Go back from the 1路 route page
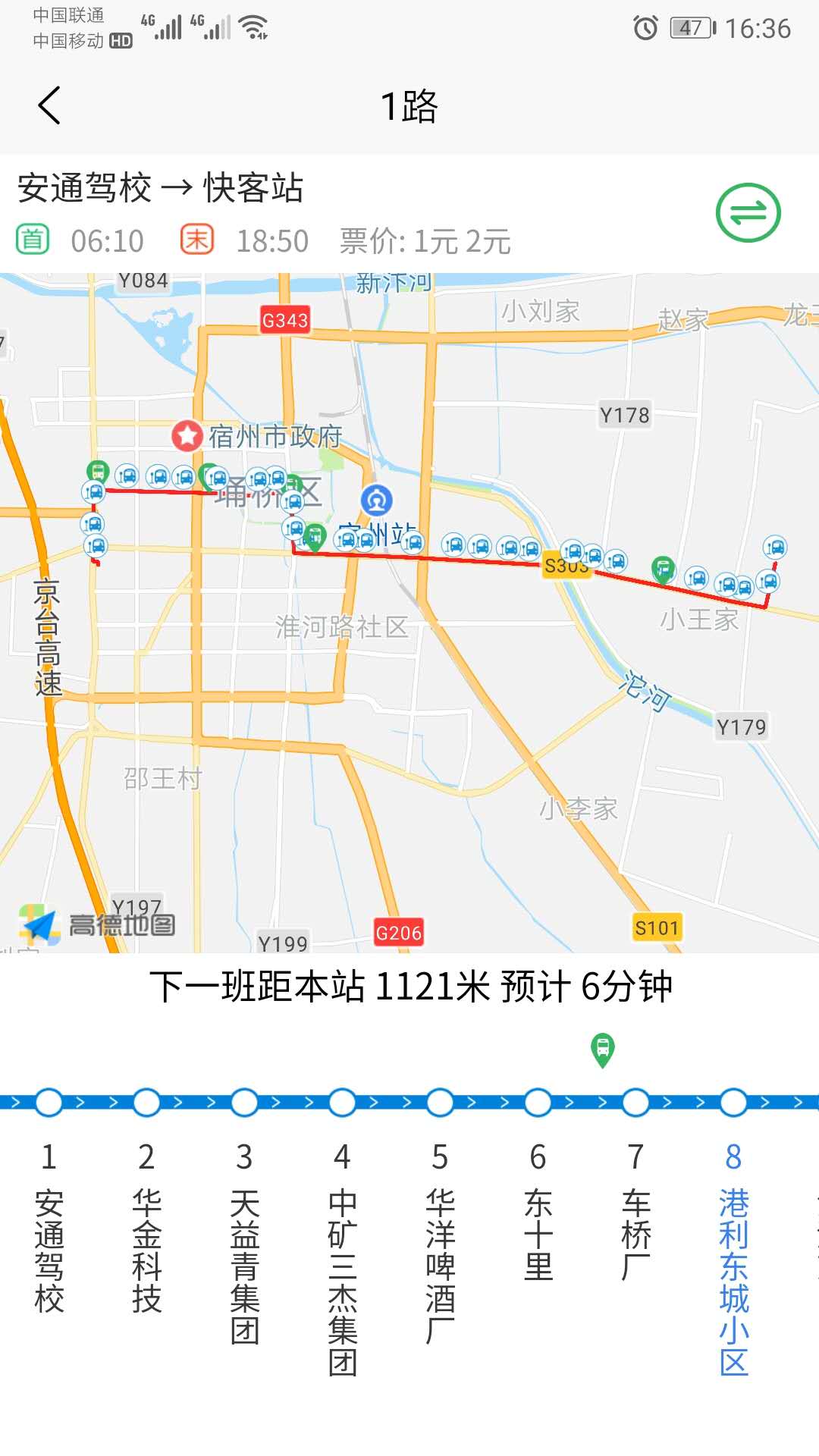The width and height of the screenshot is (819, 1456). click(50, 105)
